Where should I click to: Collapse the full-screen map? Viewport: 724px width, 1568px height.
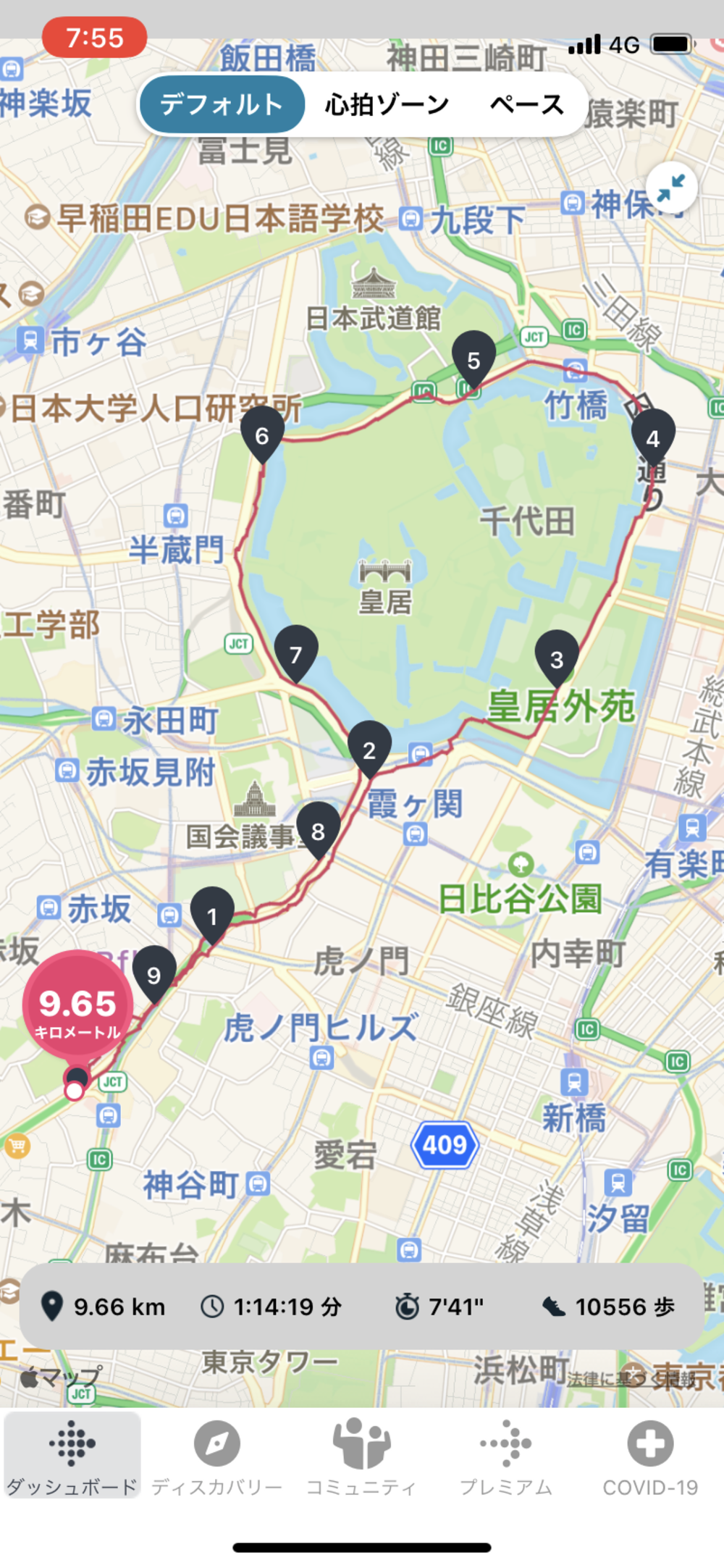tap(671, 188)
